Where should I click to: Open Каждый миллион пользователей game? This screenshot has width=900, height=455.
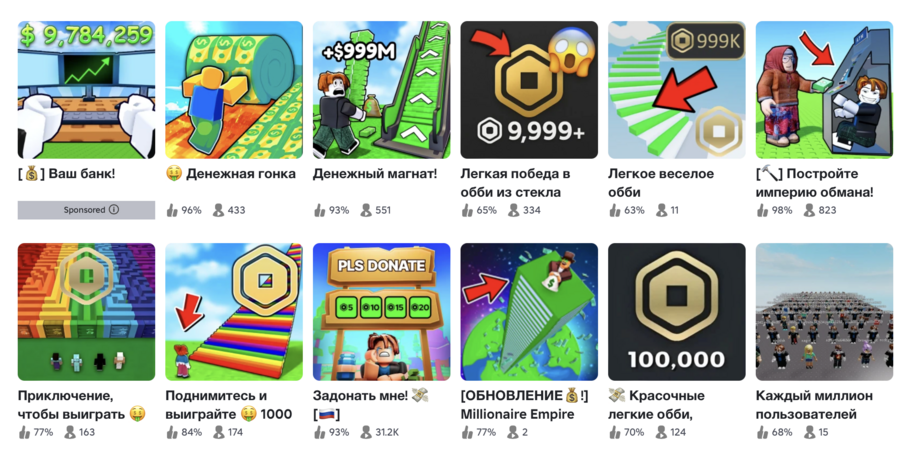coord(824,311)
